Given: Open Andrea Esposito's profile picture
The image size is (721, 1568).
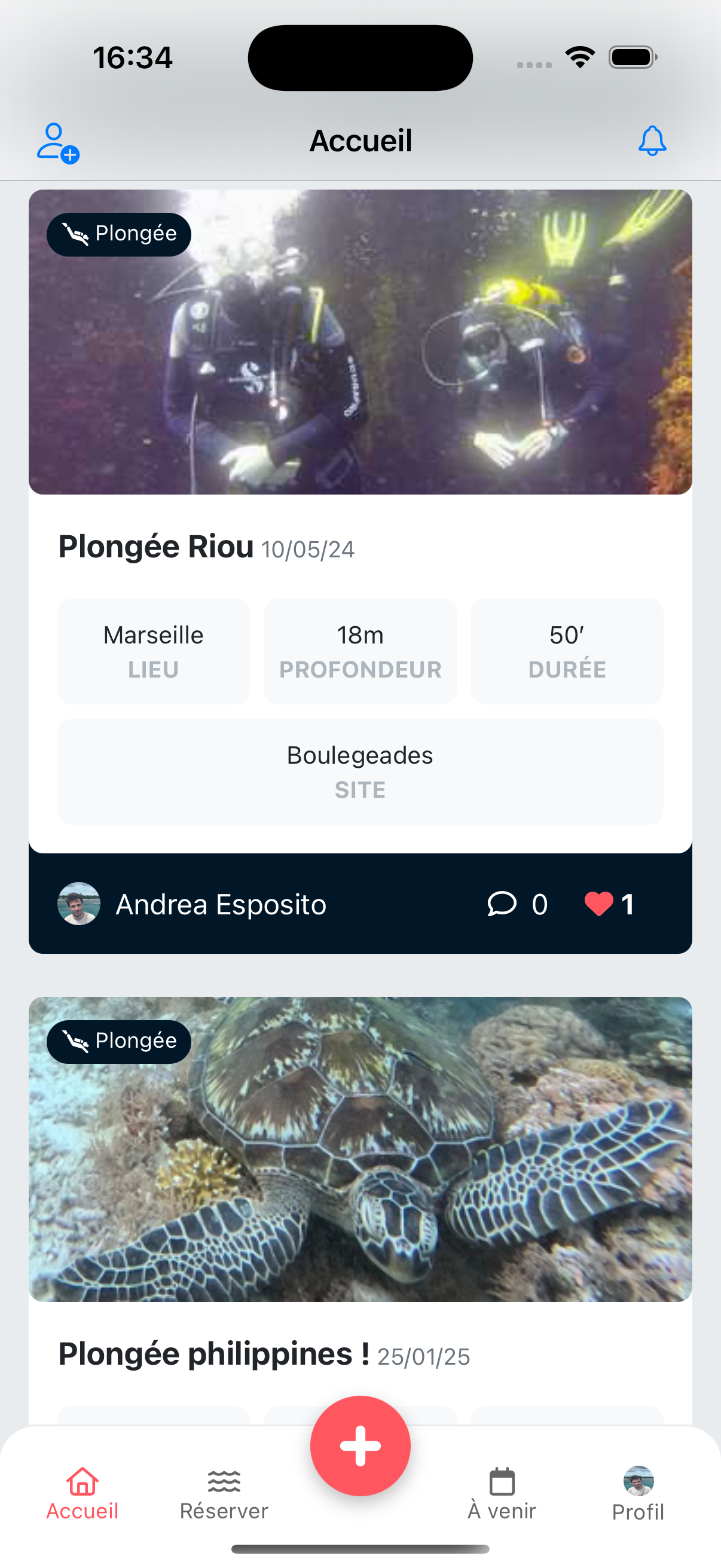Looking at the screenshot, I should tap(78, 905).
